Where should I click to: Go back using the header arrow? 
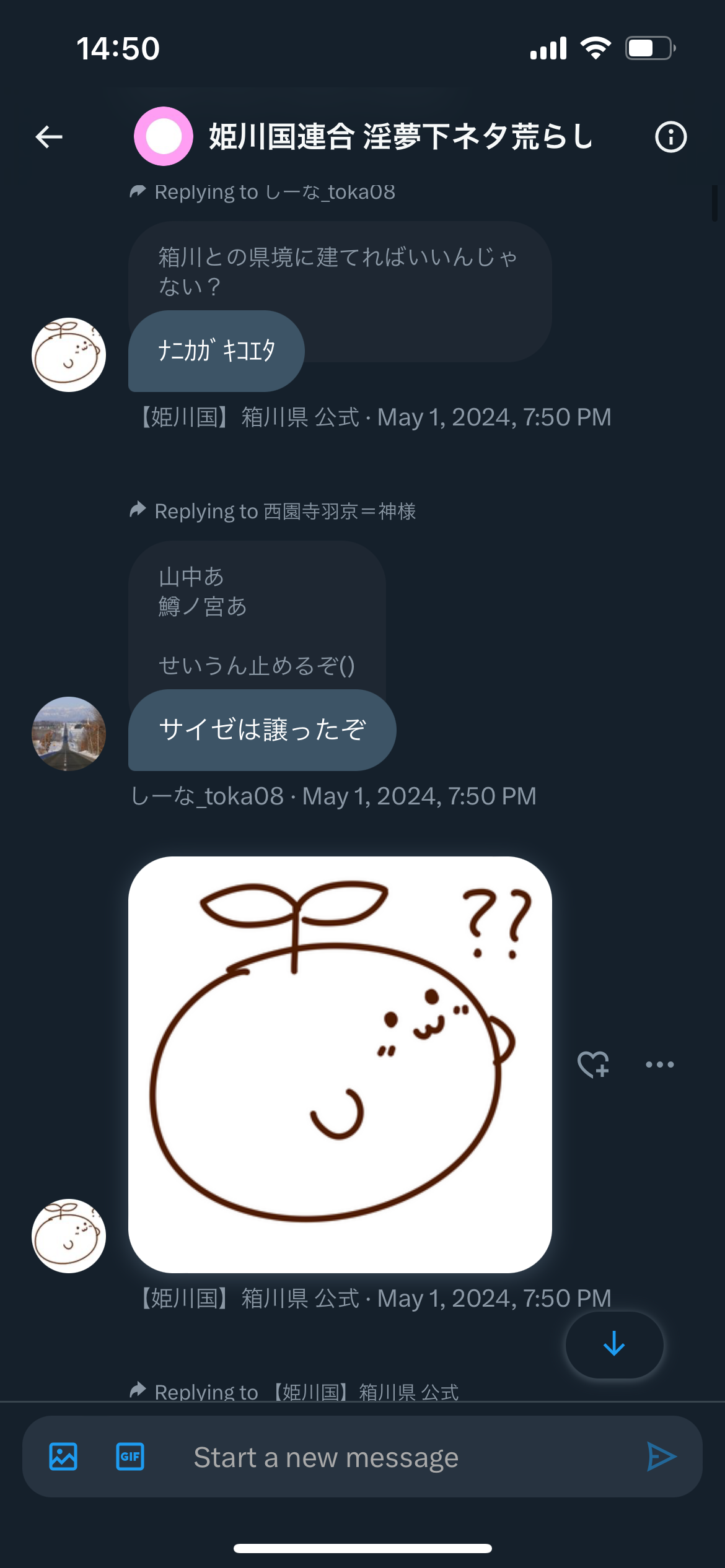[x=49, y=137]
